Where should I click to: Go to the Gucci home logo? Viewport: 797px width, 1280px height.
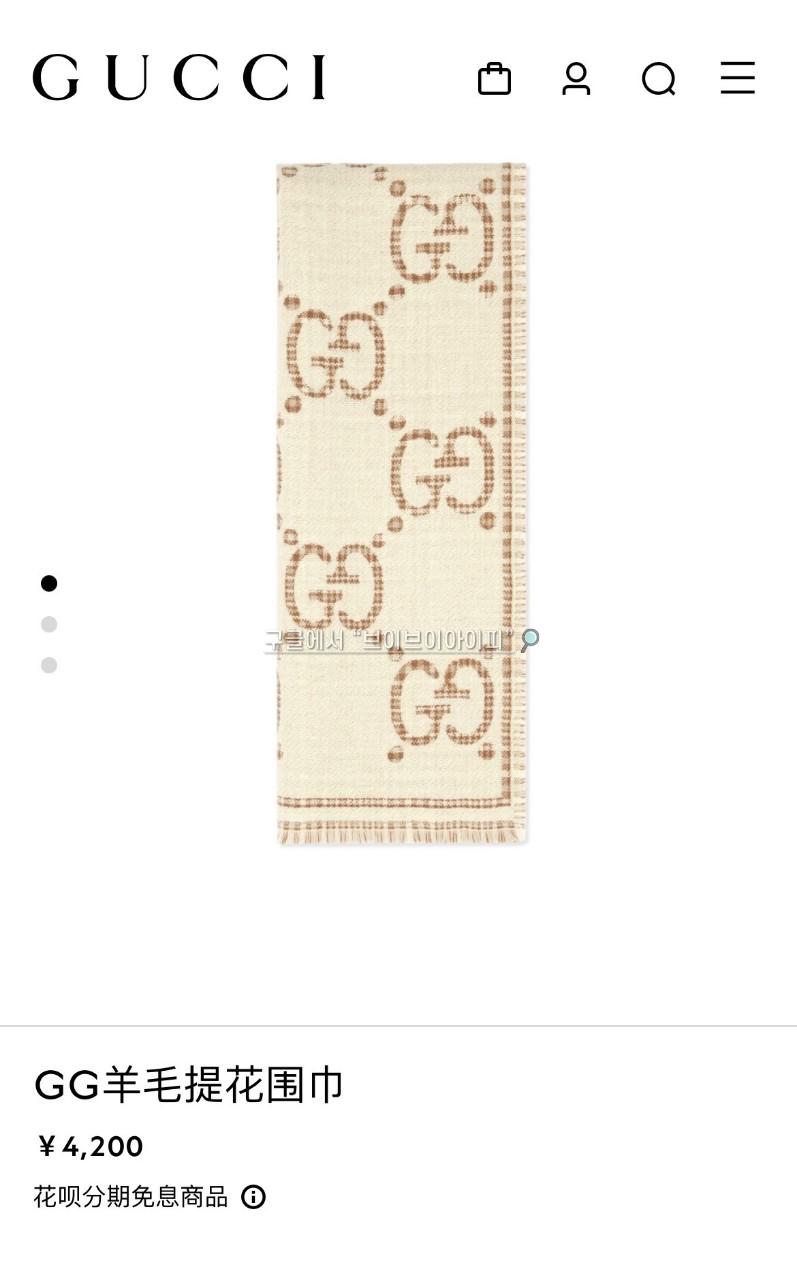point(179,78)
